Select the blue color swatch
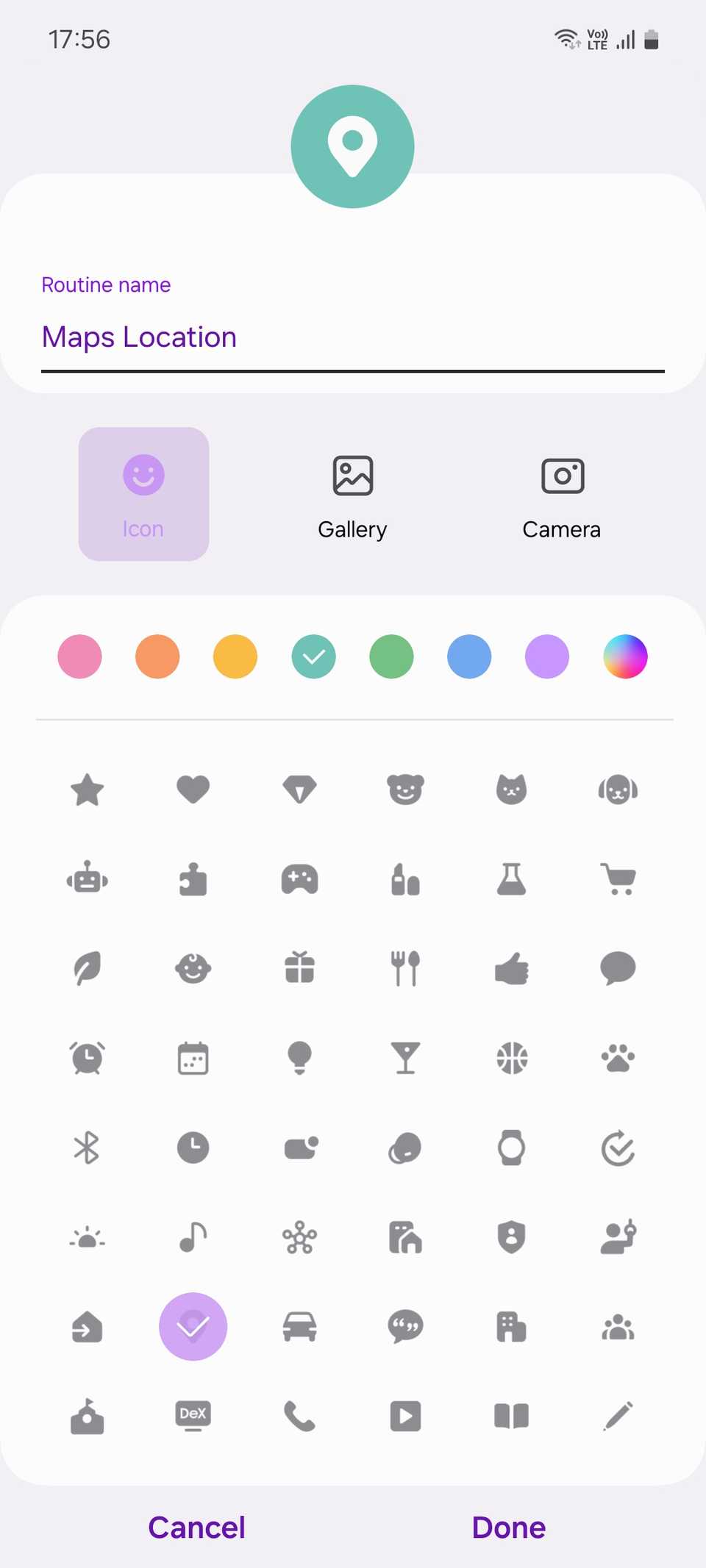 click(469, 656)
